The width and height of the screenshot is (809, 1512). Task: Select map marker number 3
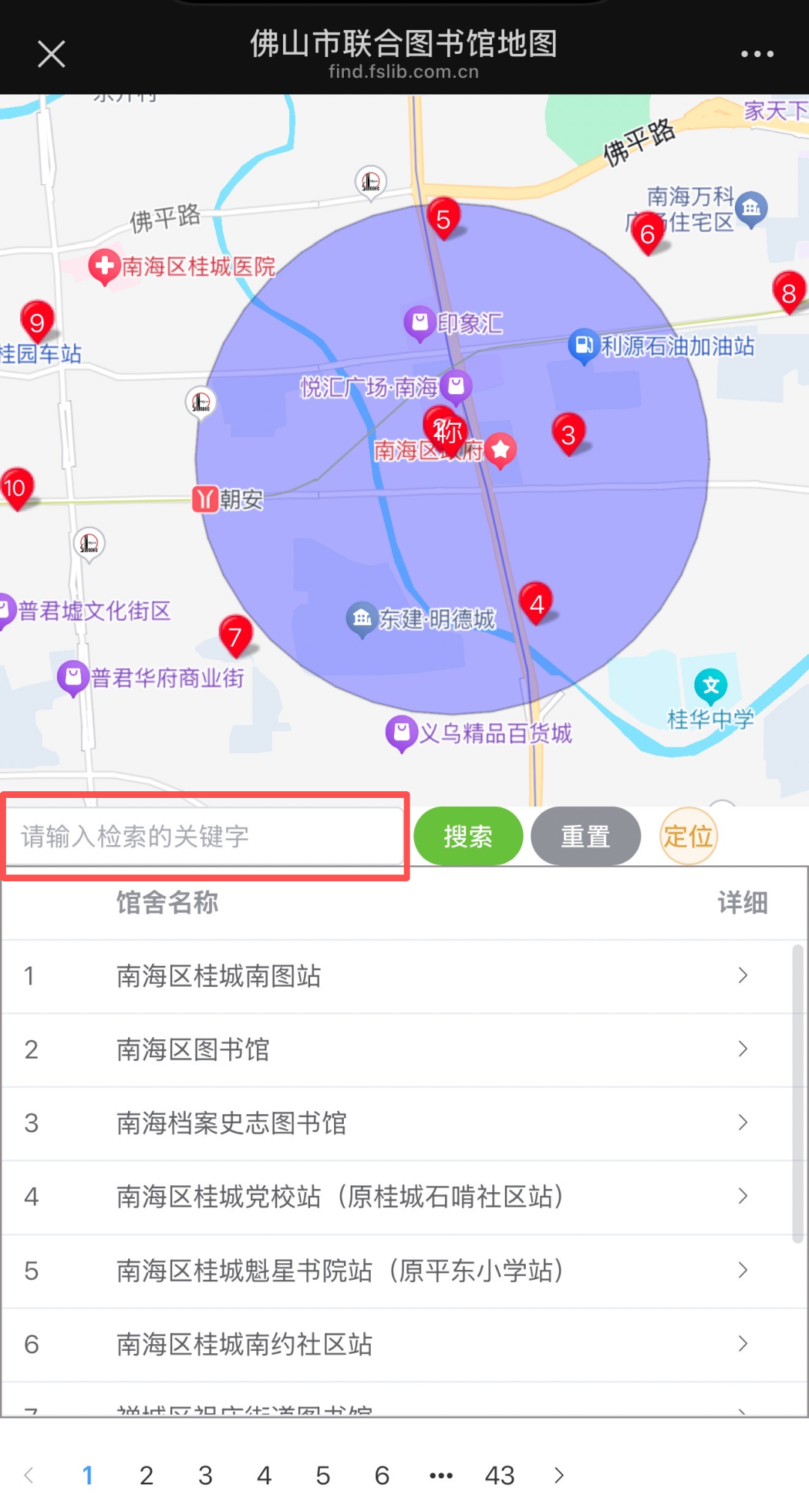point(569,433)
